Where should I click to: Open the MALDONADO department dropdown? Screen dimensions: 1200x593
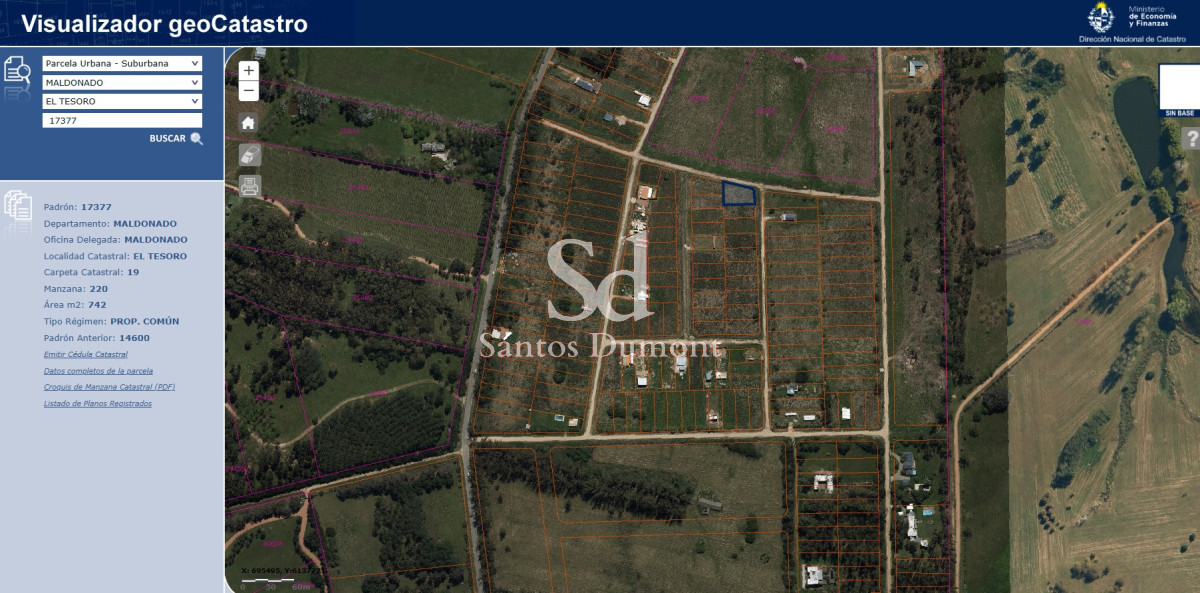[122, 82]
